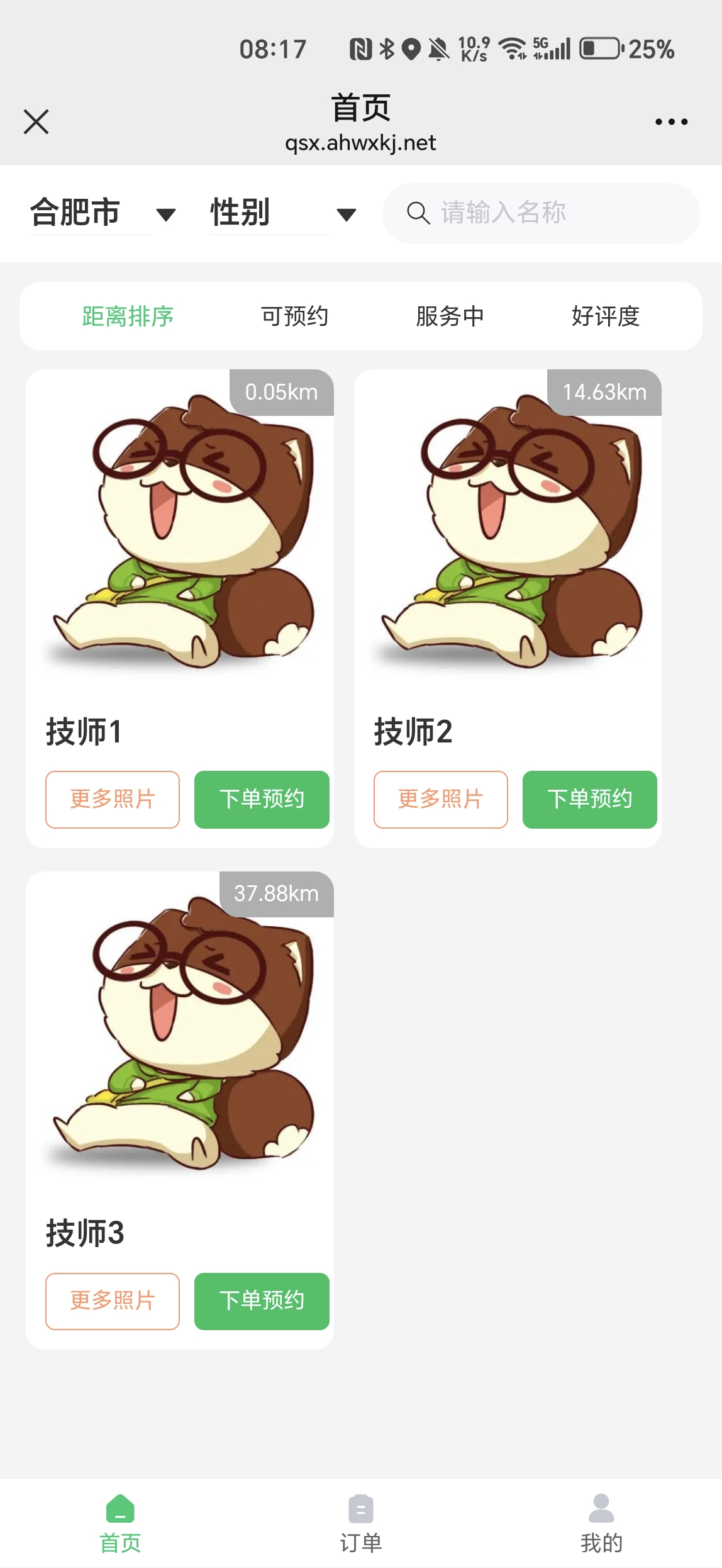Image resolution: width=722 pixels, height=1568 pixels.
Task: Switch to the 服务中 filter tab
Action: pos(450,316)
